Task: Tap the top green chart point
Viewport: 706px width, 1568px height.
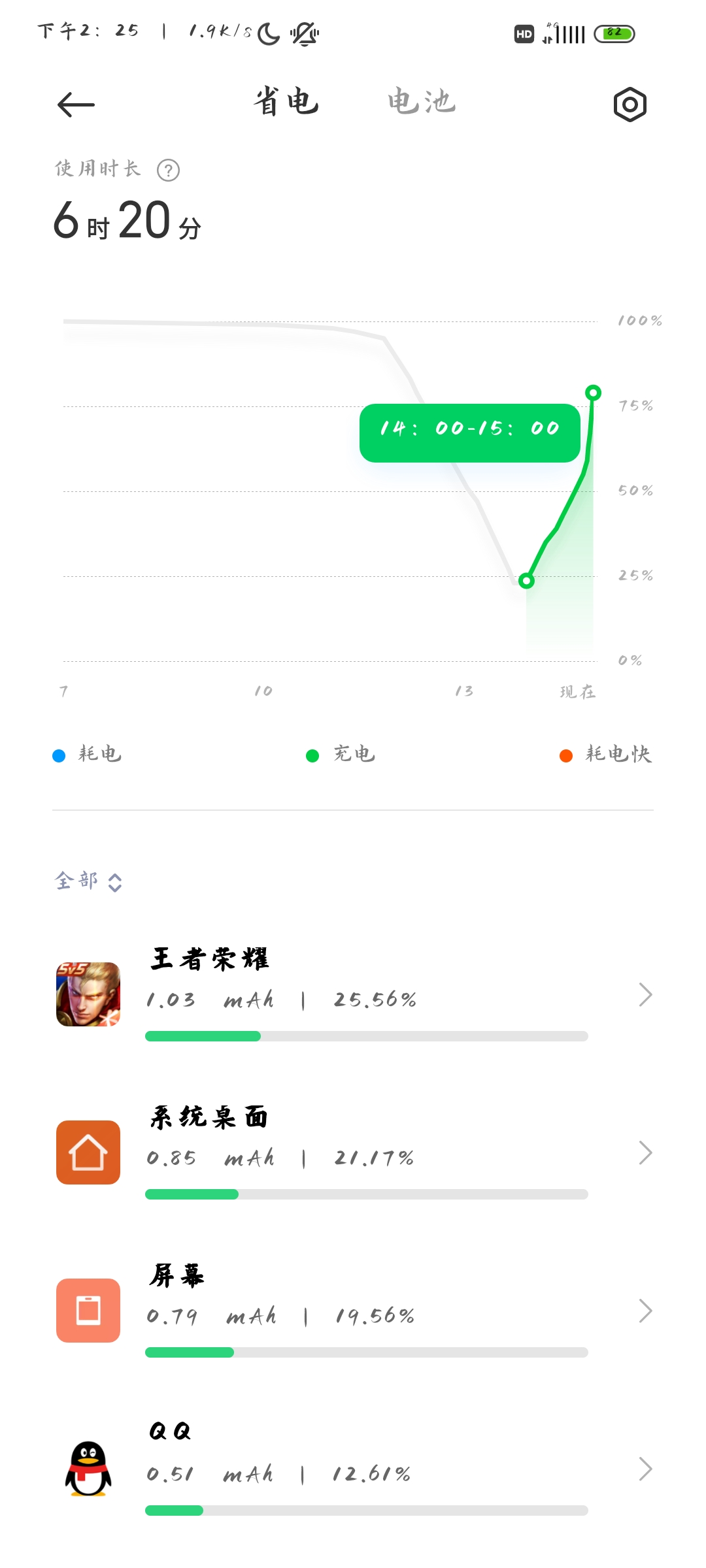Action: [x=593, y=393]
